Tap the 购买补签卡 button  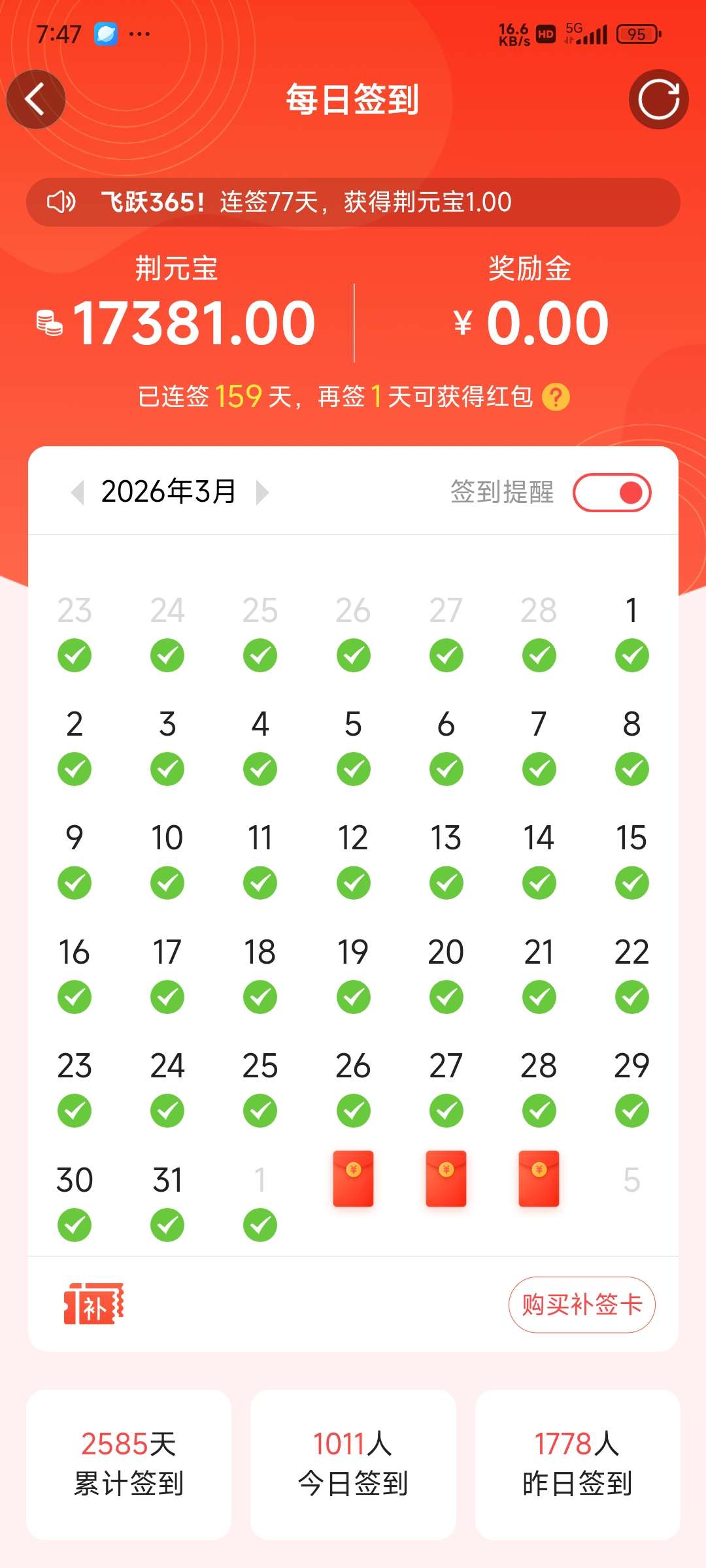[582, 1305]
